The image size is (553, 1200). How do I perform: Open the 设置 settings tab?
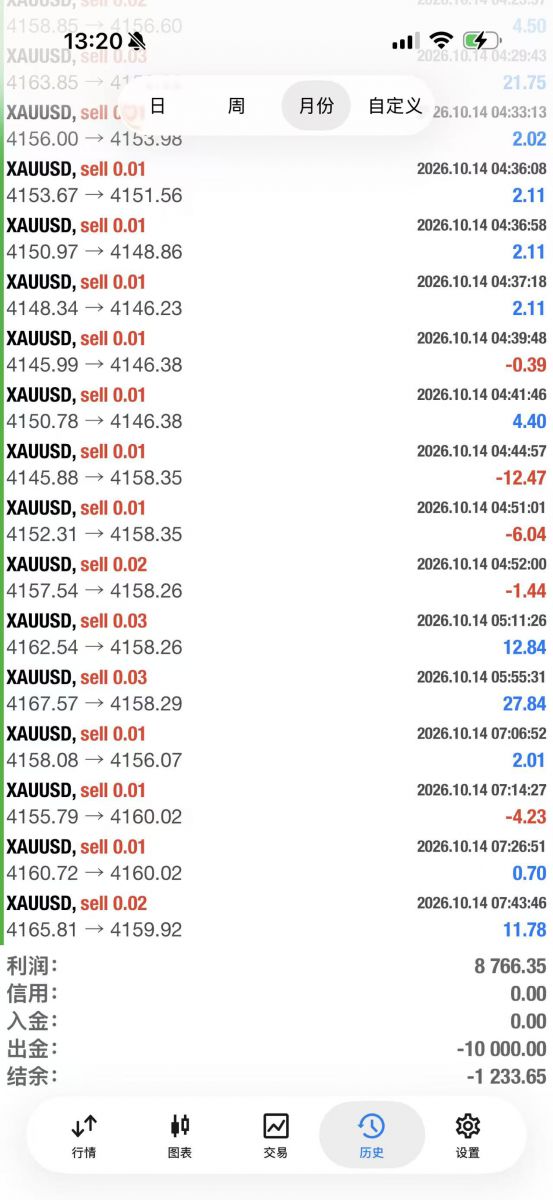pos(467,1135)
